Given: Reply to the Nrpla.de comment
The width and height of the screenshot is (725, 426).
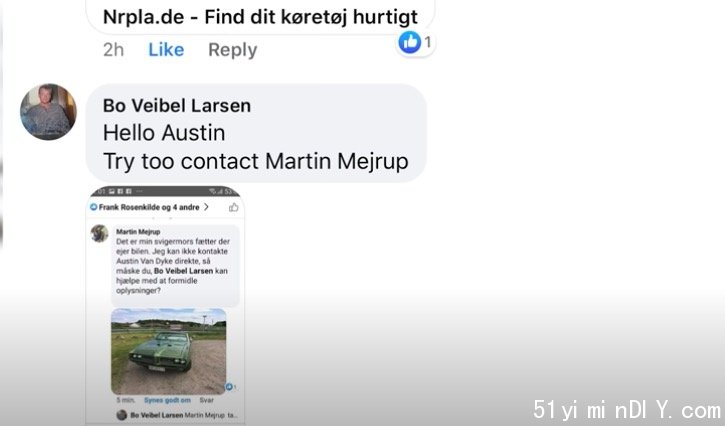Looking at the screenshot, I should 232,50.
